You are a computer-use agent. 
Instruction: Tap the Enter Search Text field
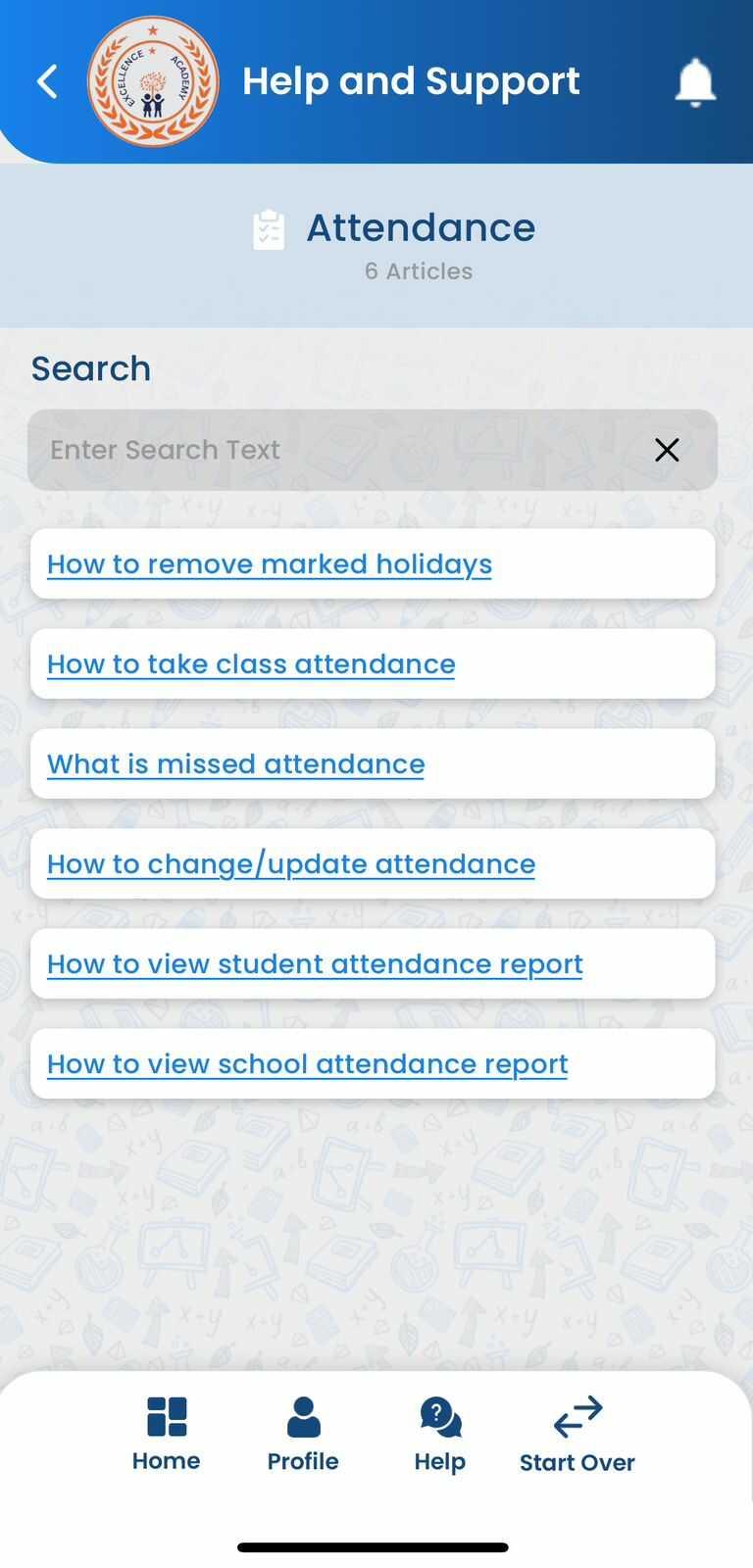(x=333, y=450)
